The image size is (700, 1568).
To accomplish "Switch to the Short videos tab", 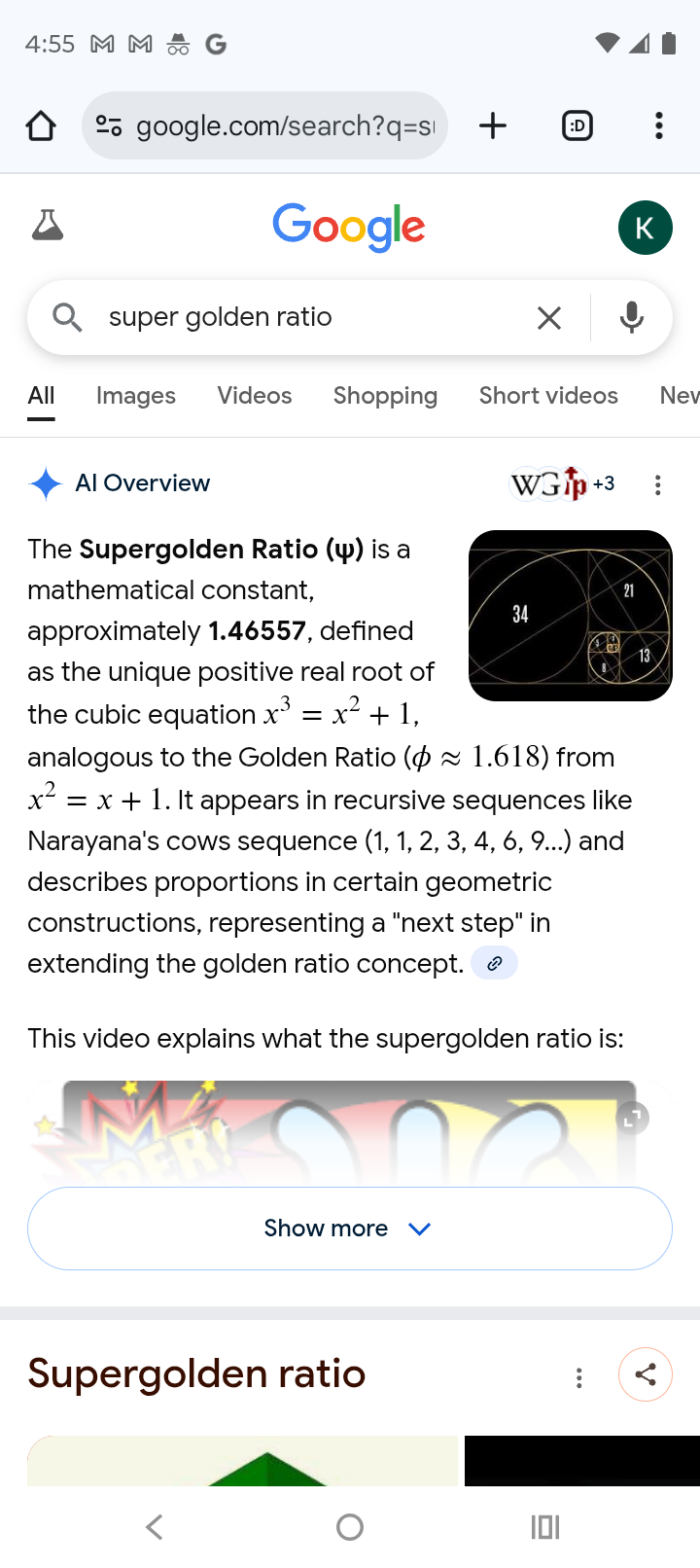I will click(548, 396).
